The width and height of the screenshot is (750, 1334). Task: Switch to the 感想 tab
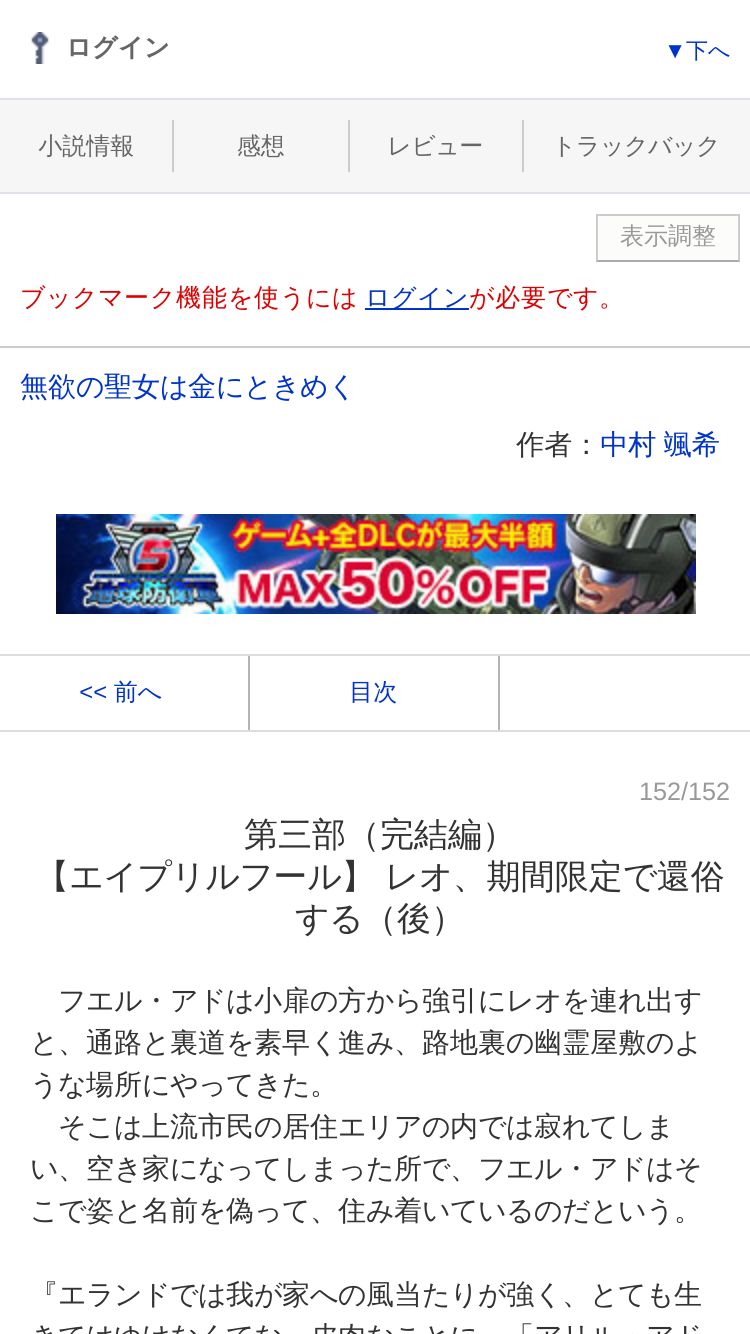tap(261, 146)
